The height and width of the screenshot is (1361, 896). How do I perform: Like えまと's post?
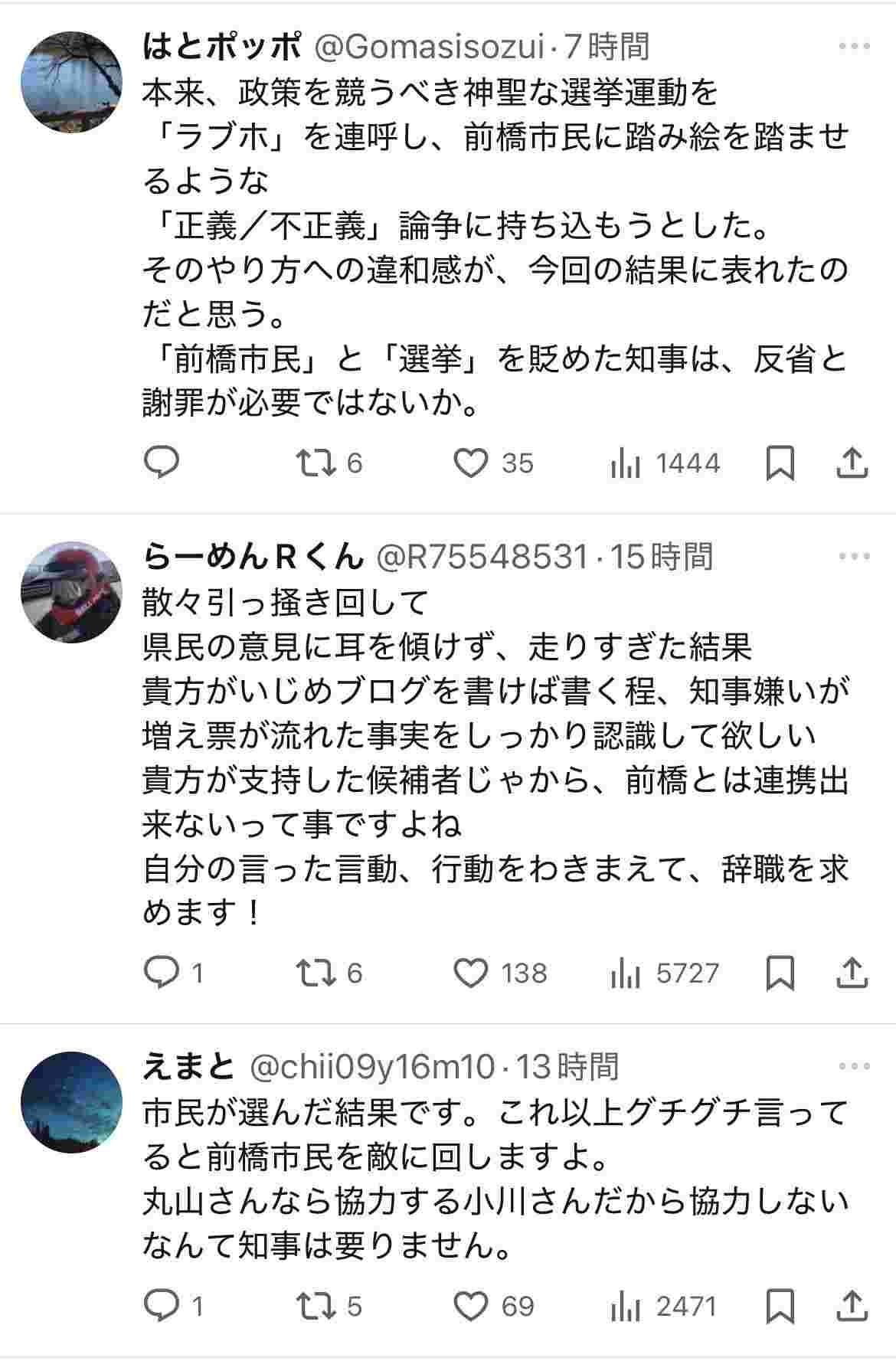click(x=470, y=1306)
